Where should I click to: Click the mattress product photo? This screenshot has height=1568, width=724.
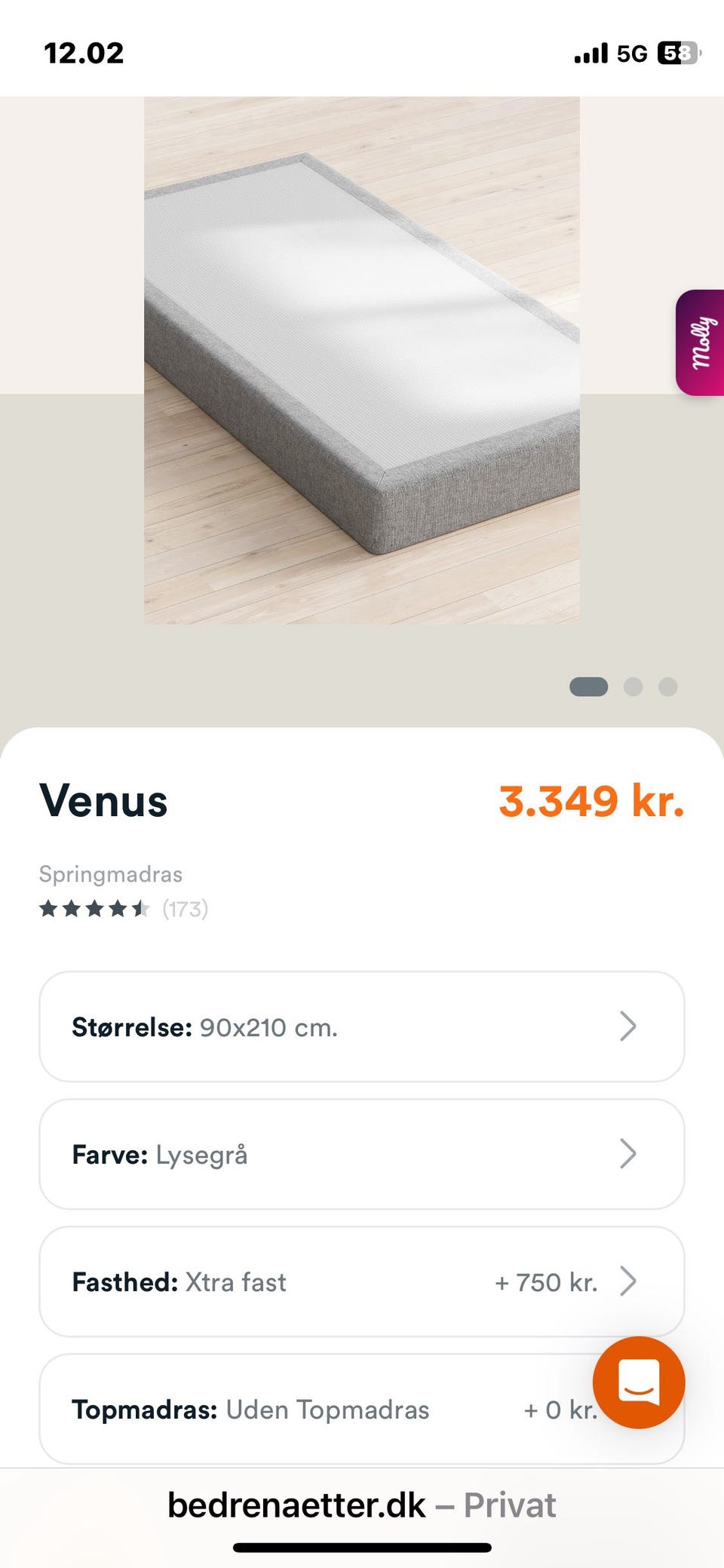pyautogui.click(x=362, y=362)
